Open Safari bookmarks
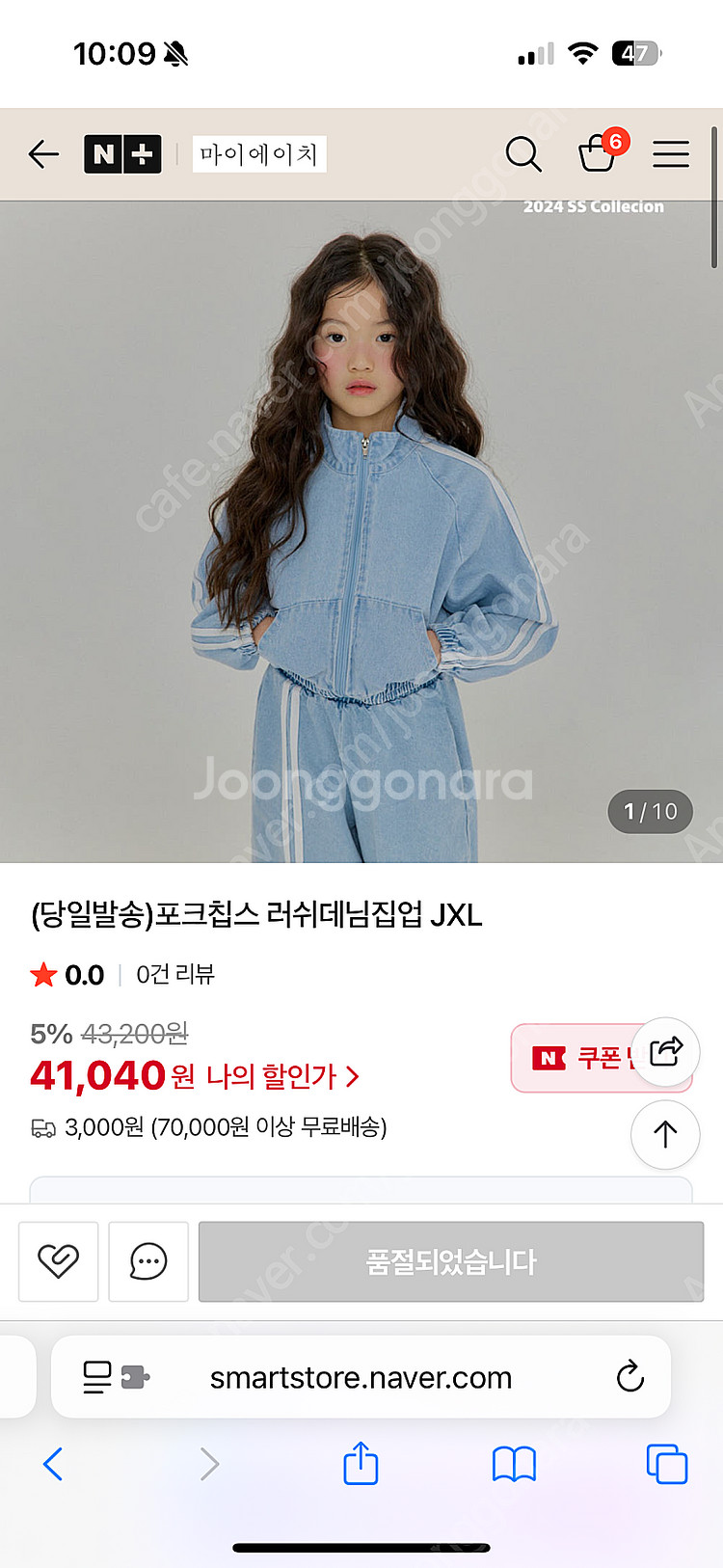Screen dimensions: 723x1568 tap(514, 1464)
